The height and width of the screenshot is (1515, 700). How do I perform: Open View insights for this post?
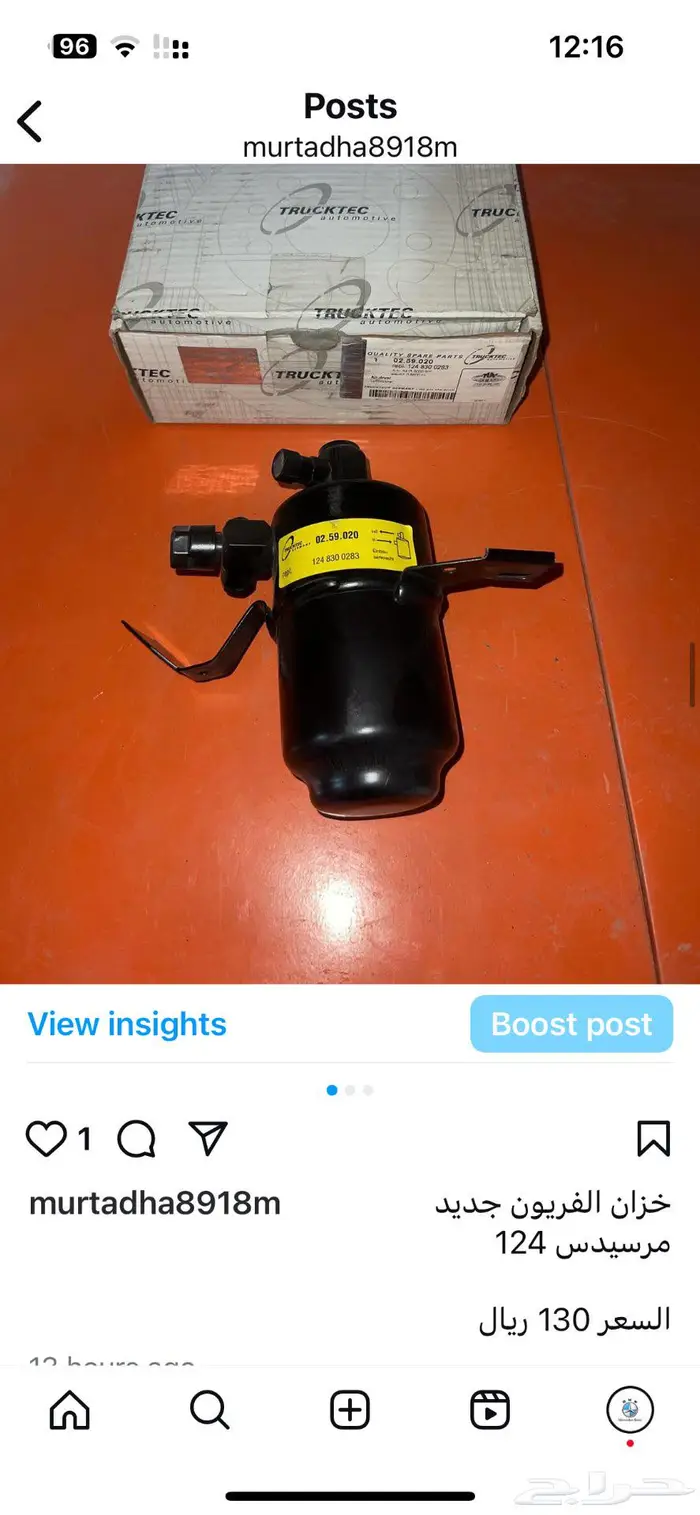pos(127,1024)
